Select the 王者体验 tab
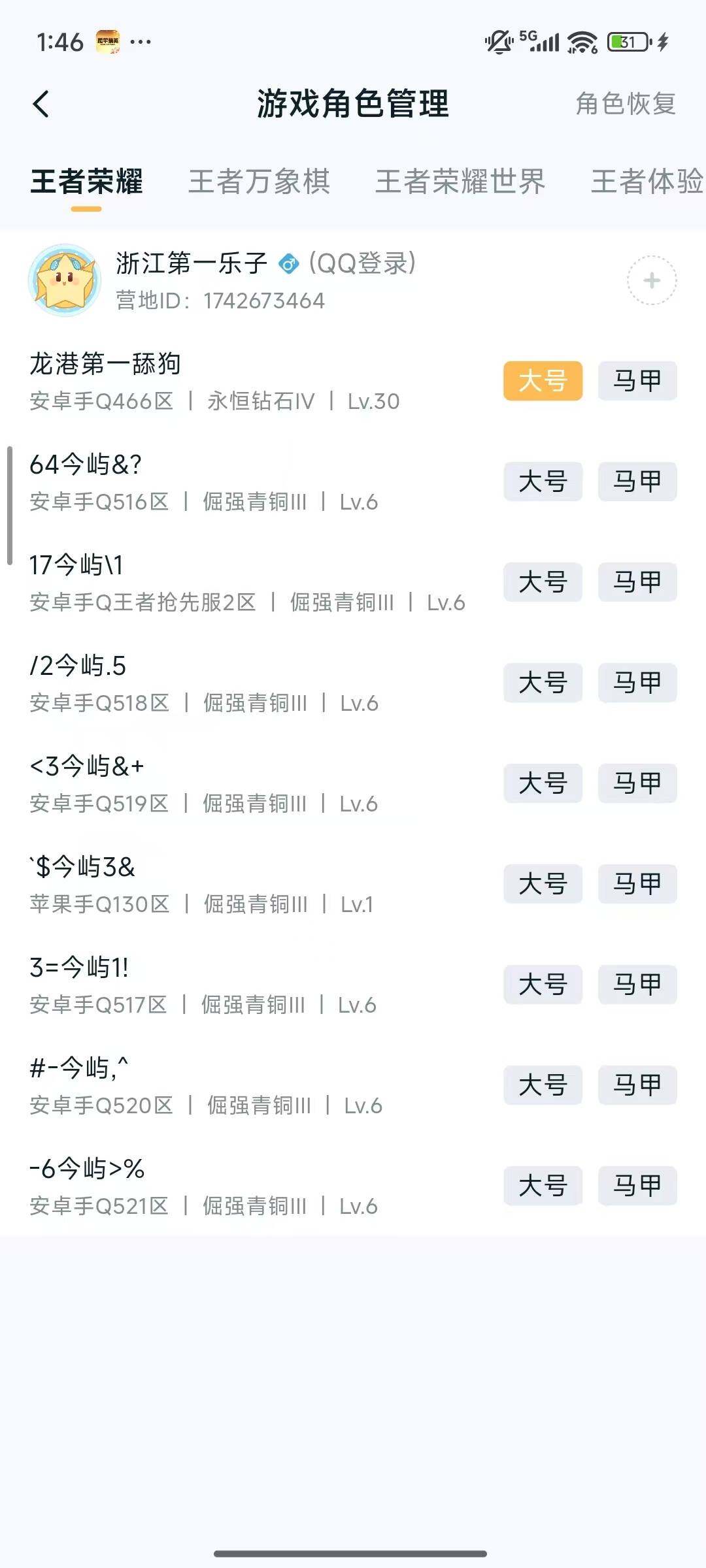706x1568 pixels. click(x=646, y=182)
